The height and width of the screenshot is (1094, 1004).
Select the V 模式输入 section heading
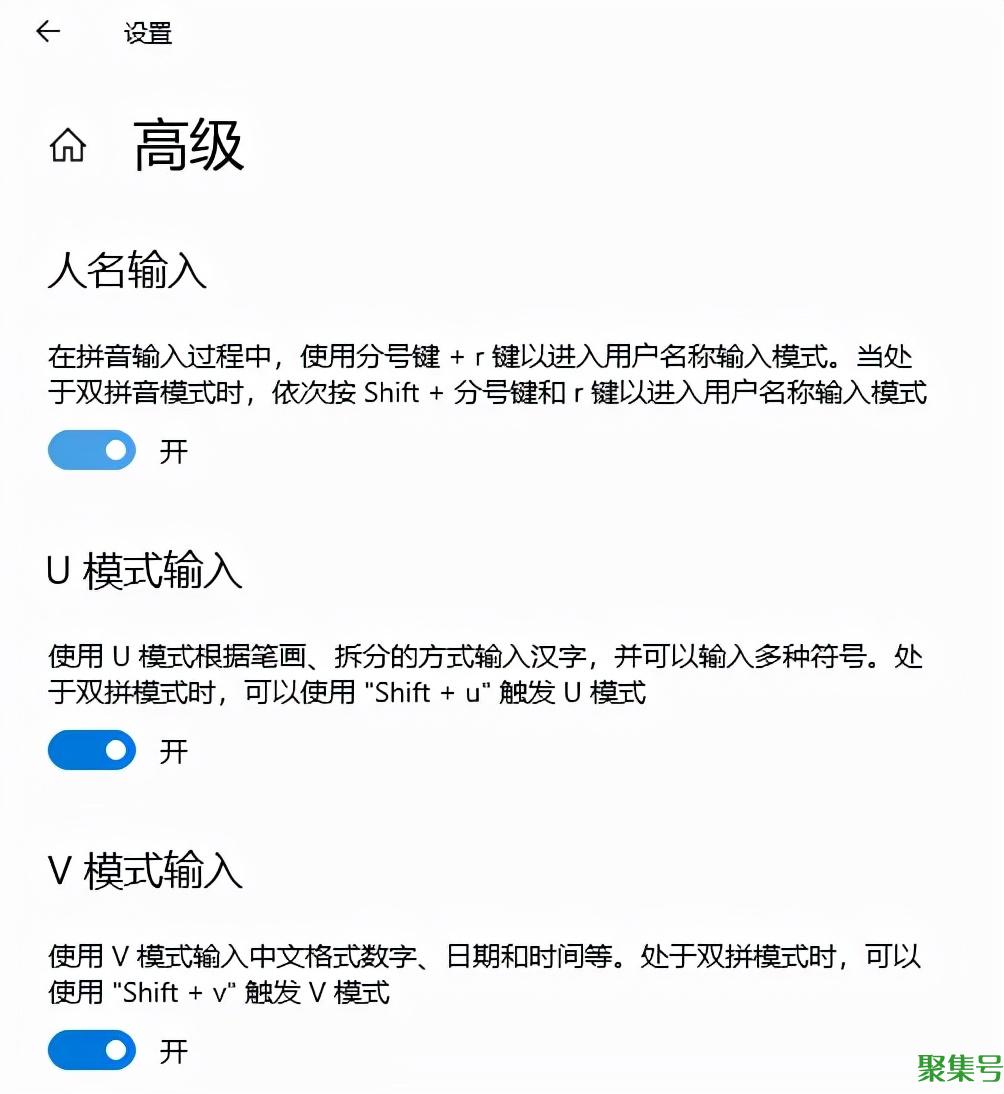tap(143, 871)
